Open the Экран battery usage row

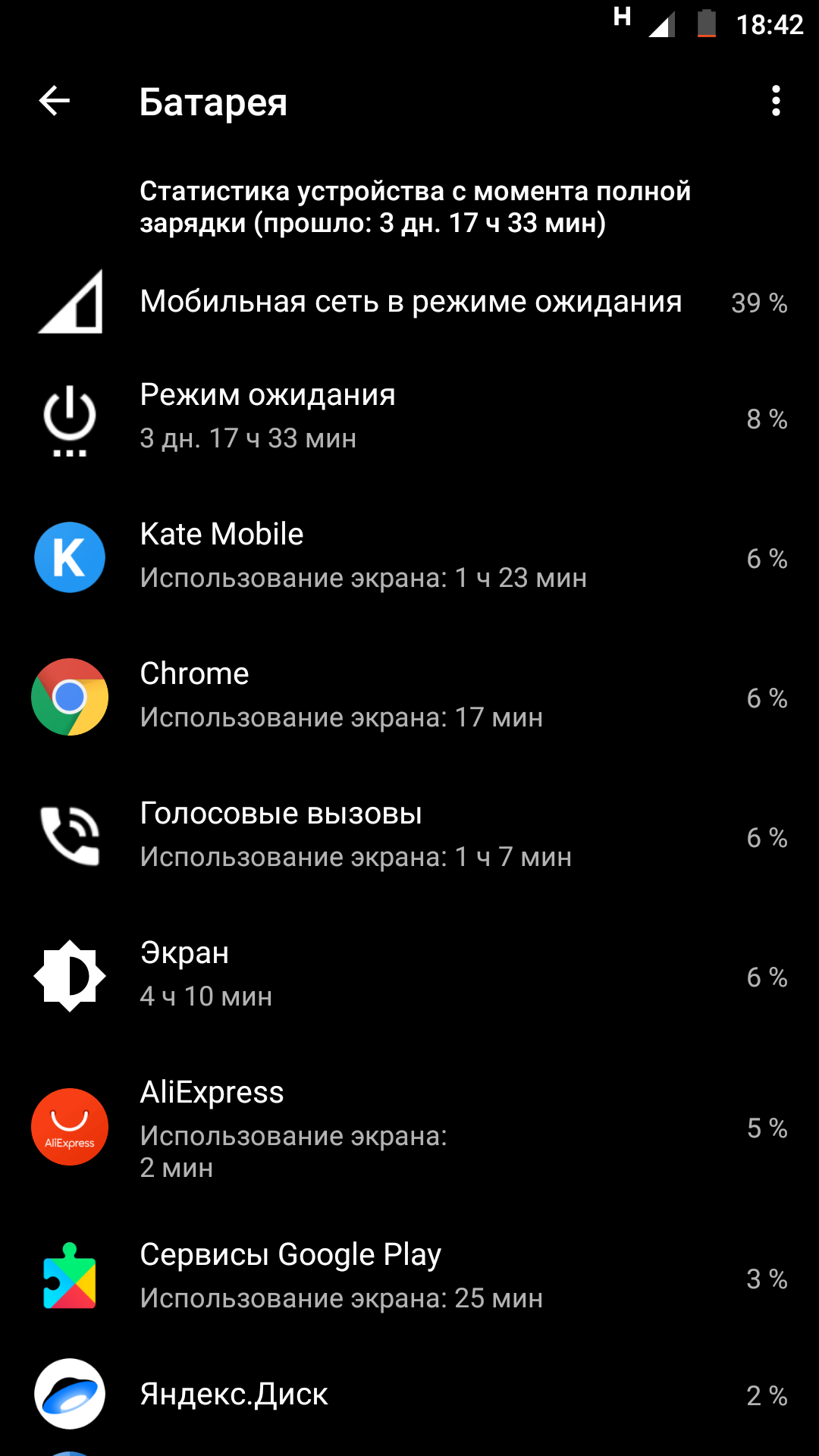pyautogui.click(x=409, y=976)
